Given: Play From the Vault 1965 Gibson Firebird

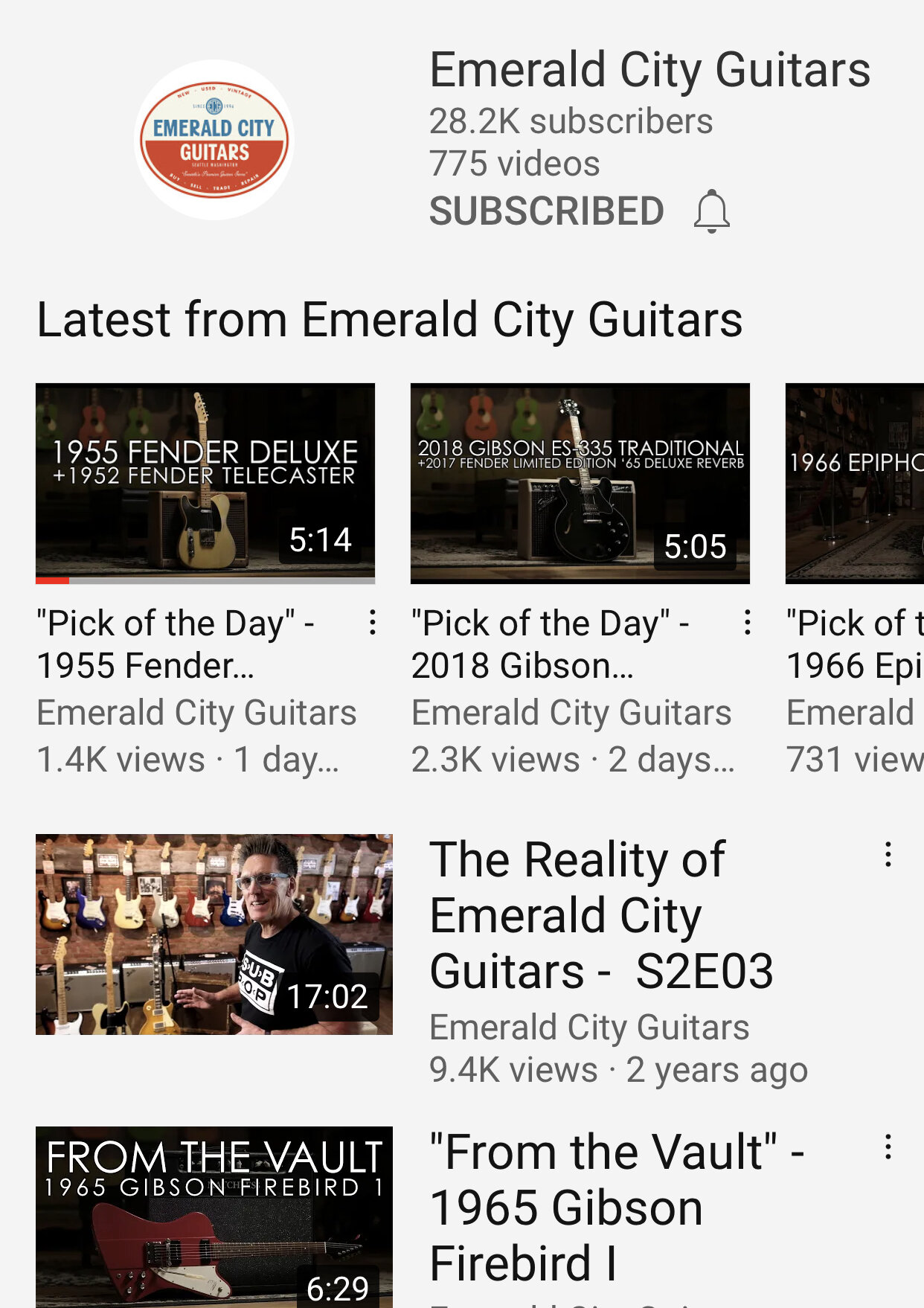Looking at the screenshot, I should tap(214, 1216).
